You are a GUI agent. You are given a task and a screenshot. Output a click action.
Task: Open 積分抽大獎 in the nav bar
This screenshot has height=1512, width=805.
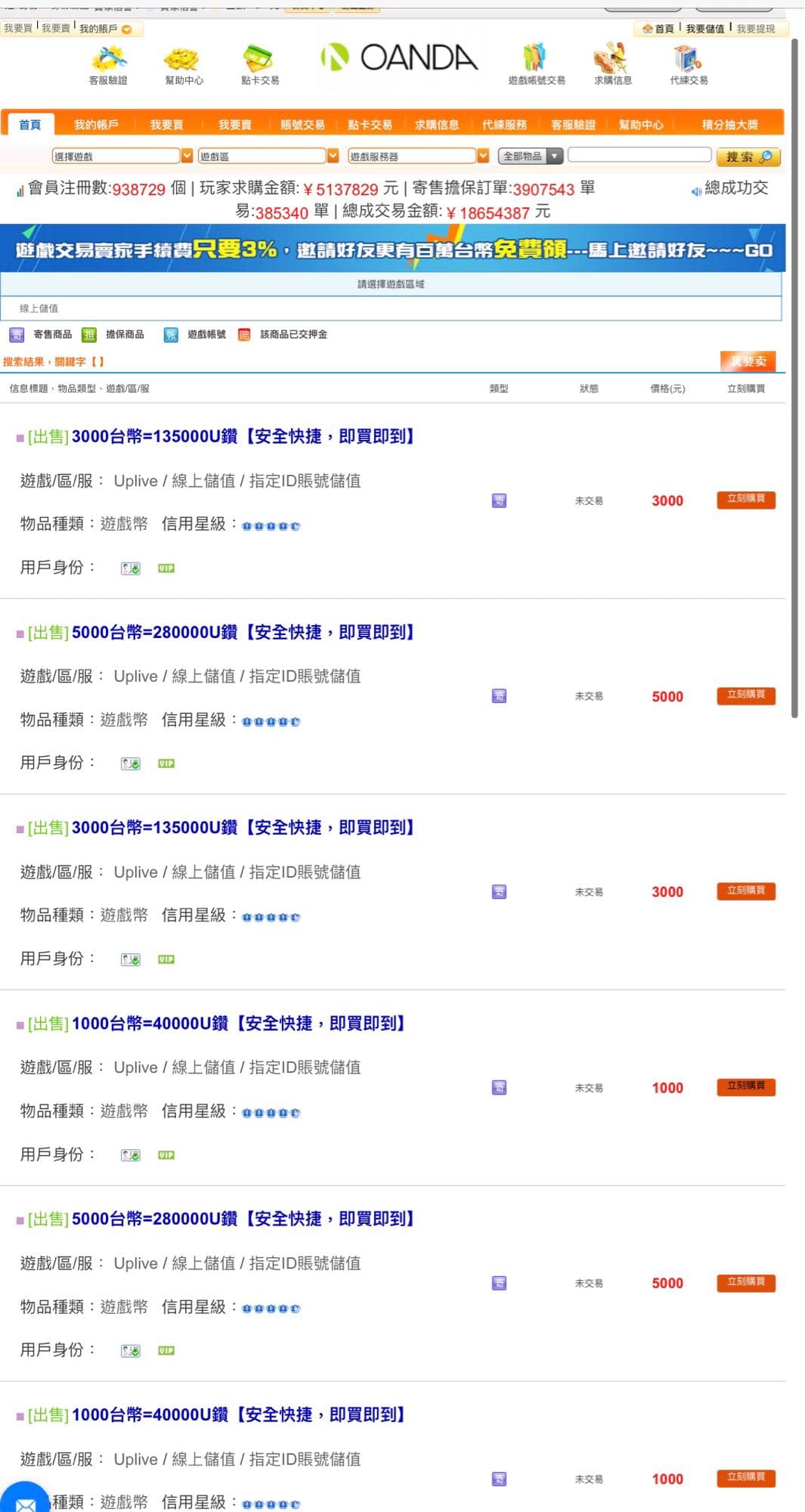point(729,125)
